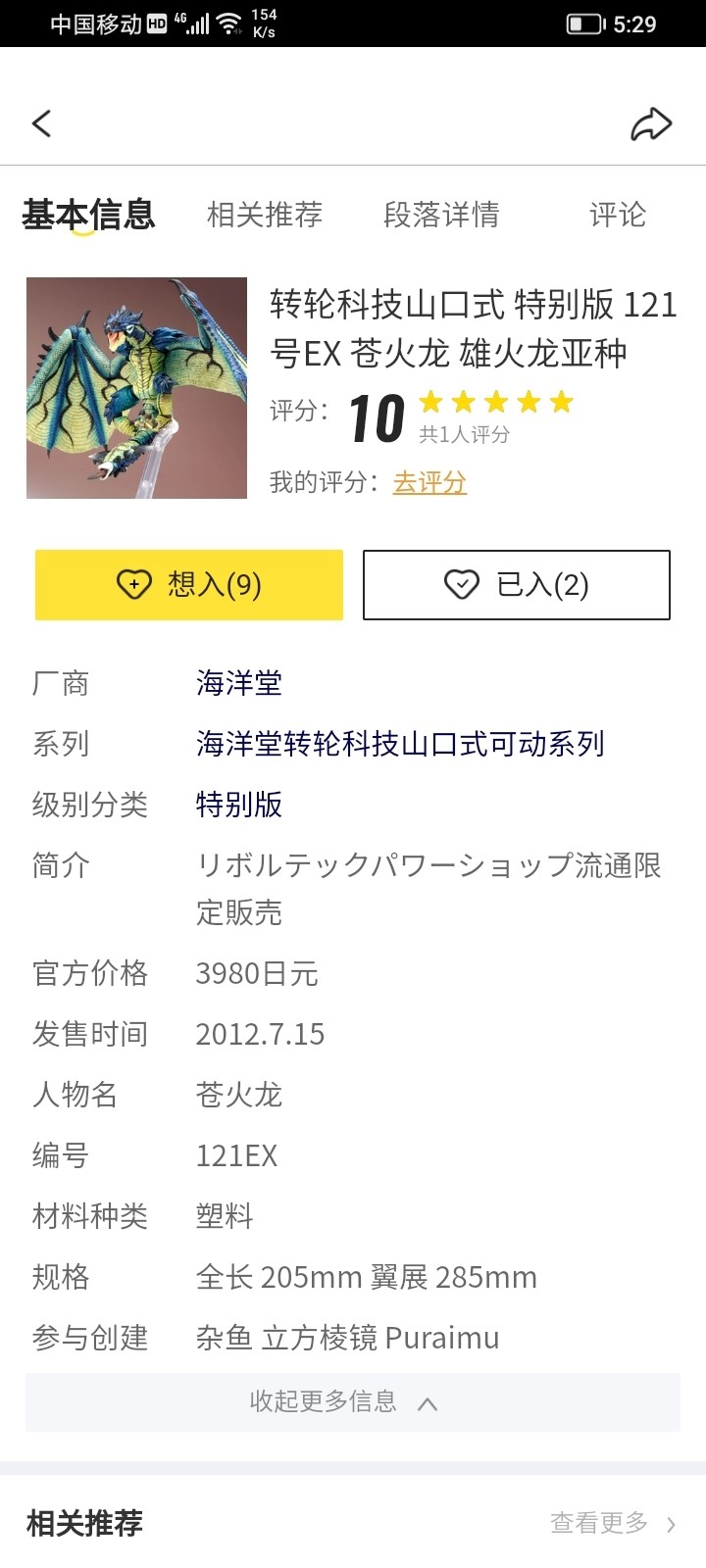This screenshot has width=706, height=1568.
Task: Open the 评论 tab
Action: click(x=618, y=215)
